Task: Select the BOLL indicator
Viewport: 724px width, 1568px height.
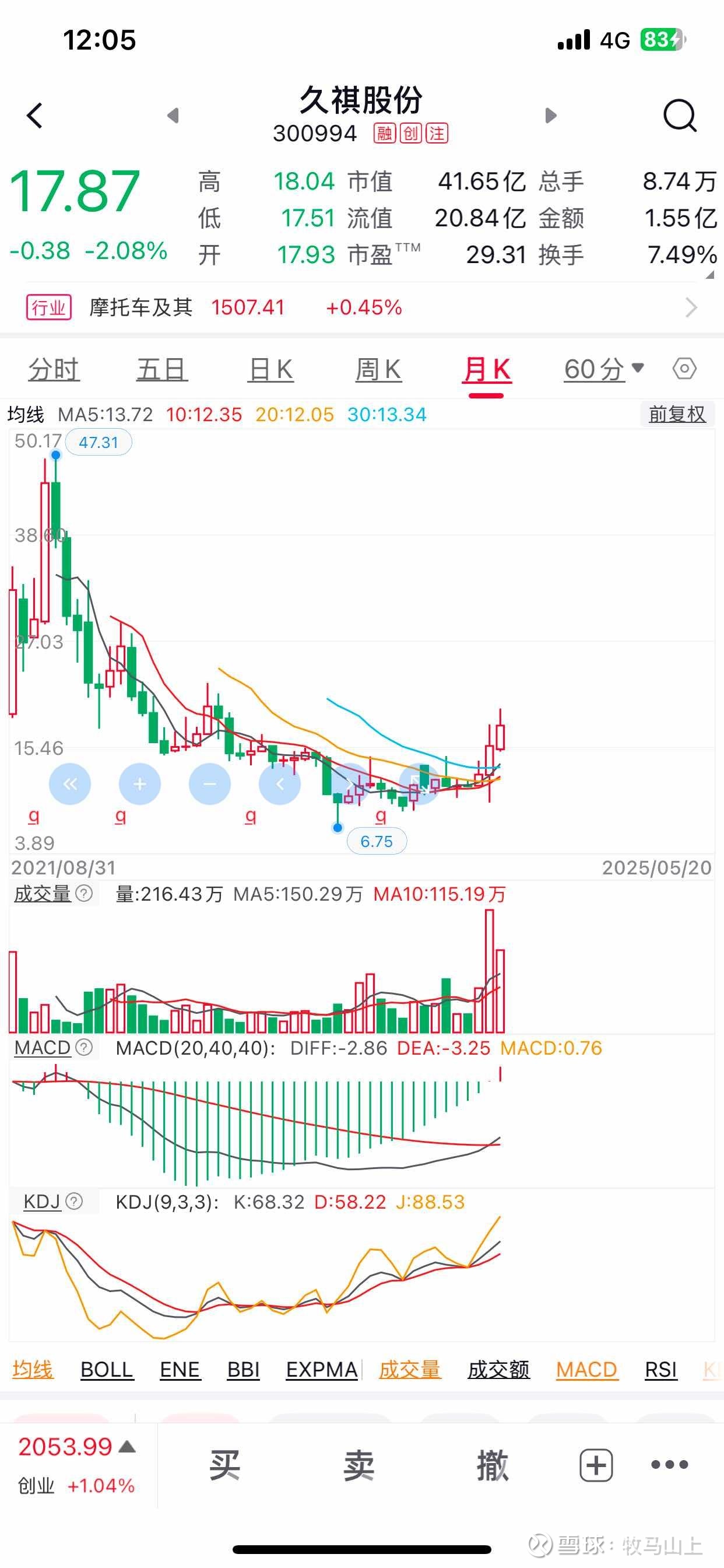Action: [107, 1370]
